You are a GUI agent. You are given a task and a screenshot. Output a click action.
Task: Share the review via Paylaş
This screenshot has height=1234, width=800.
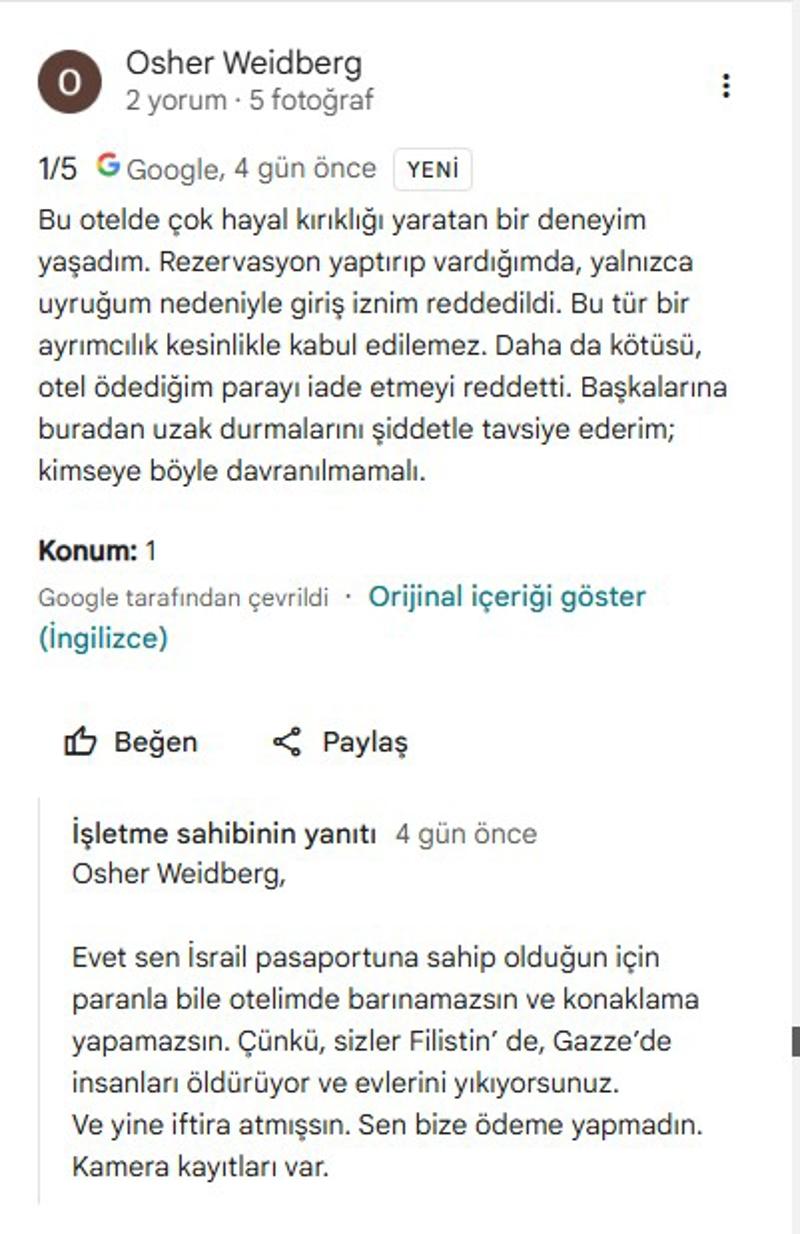coord(340,742)
